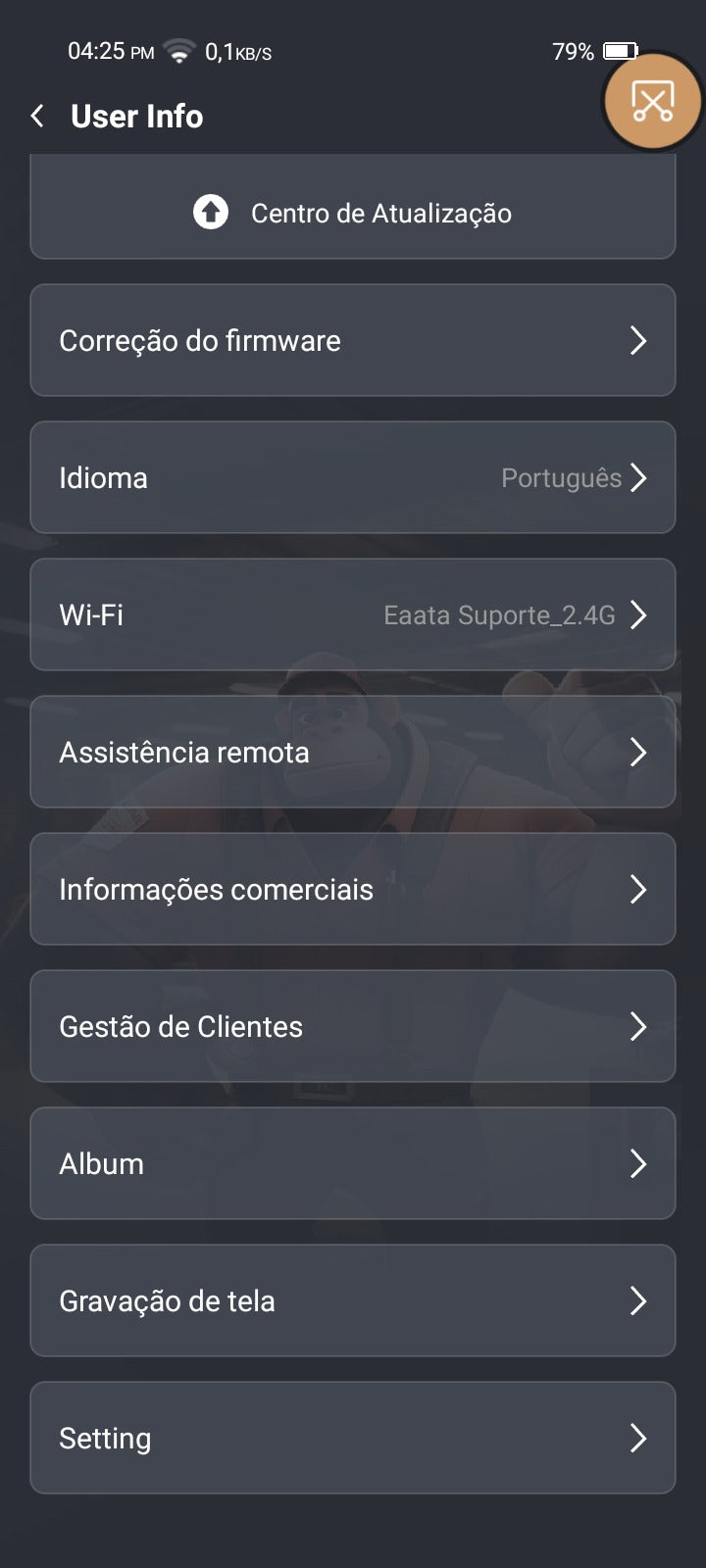Open Gestão de Clientes

click(353, 1026)
